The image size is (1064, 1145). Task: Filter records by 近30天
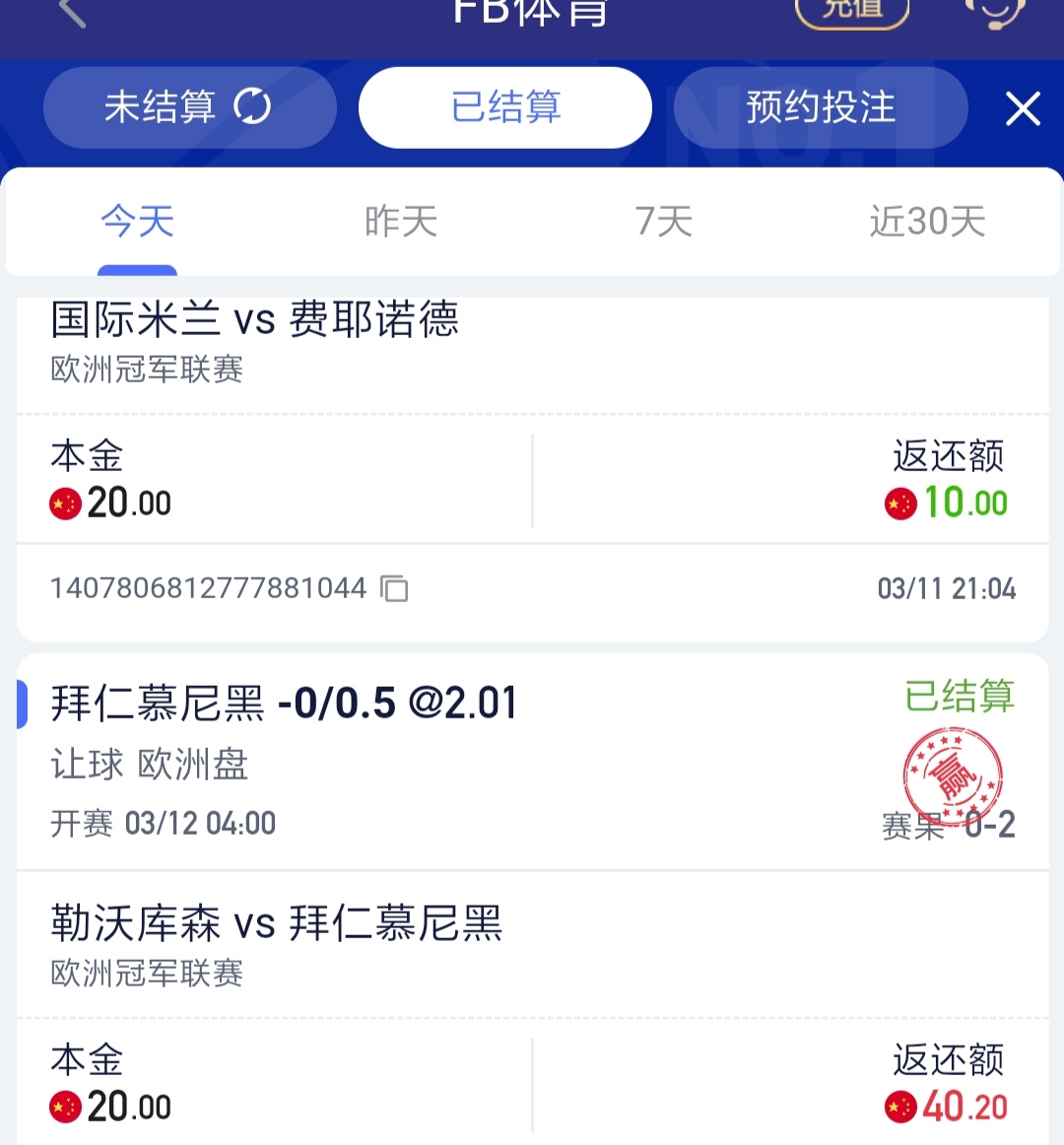point(927,222)
